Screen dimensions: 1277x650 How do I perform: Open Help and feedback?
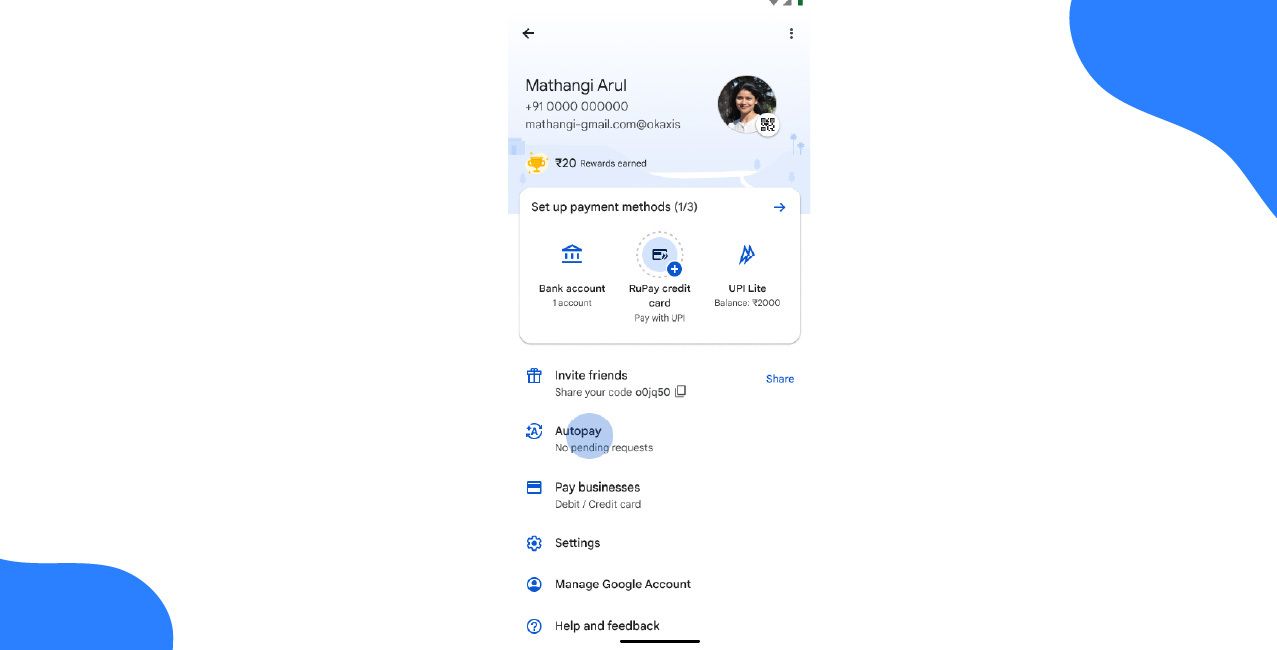[x=607, y=626]
